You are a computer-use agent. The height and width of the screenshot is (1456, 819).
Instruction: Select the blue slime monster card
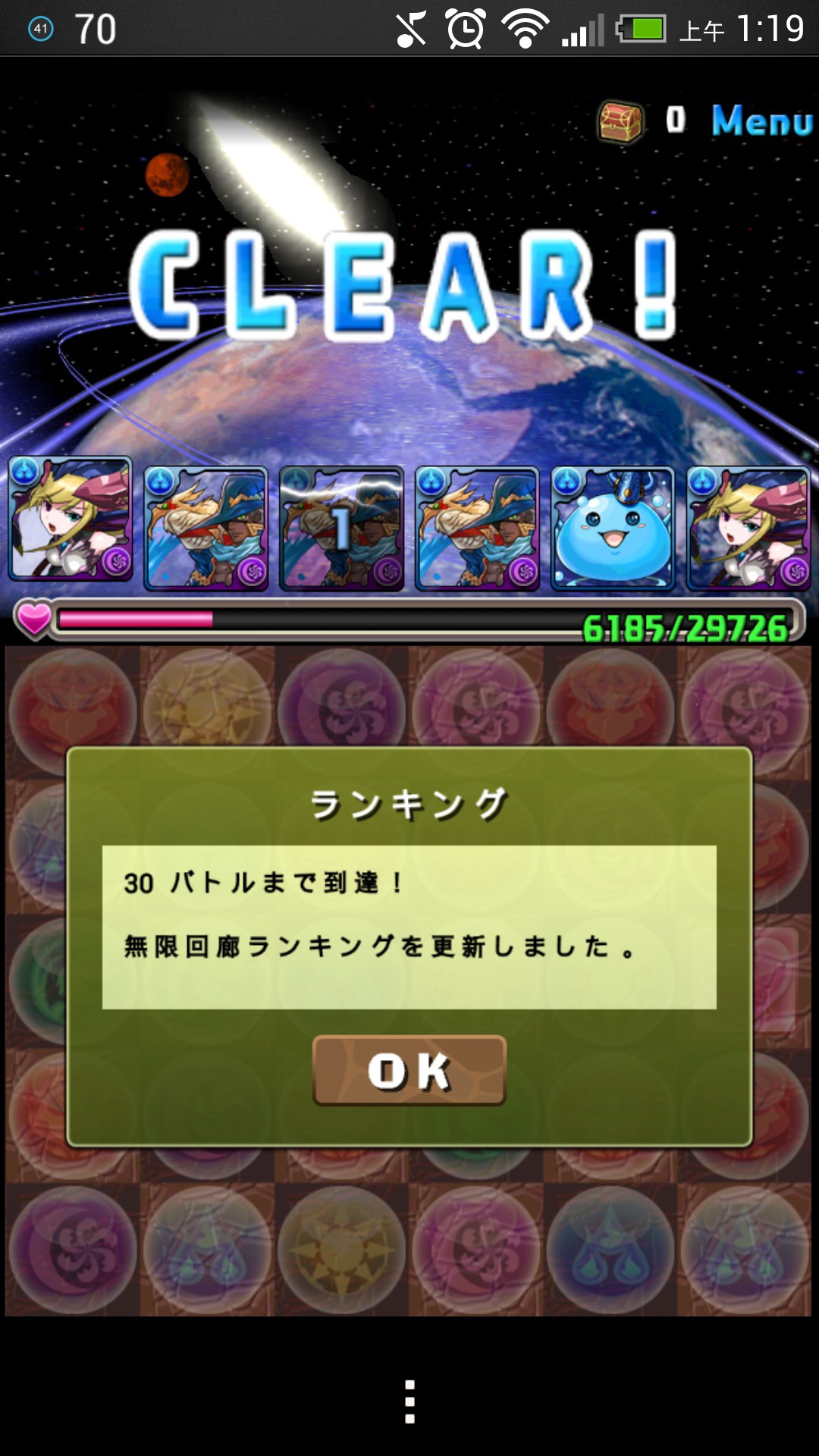(613, 528)
